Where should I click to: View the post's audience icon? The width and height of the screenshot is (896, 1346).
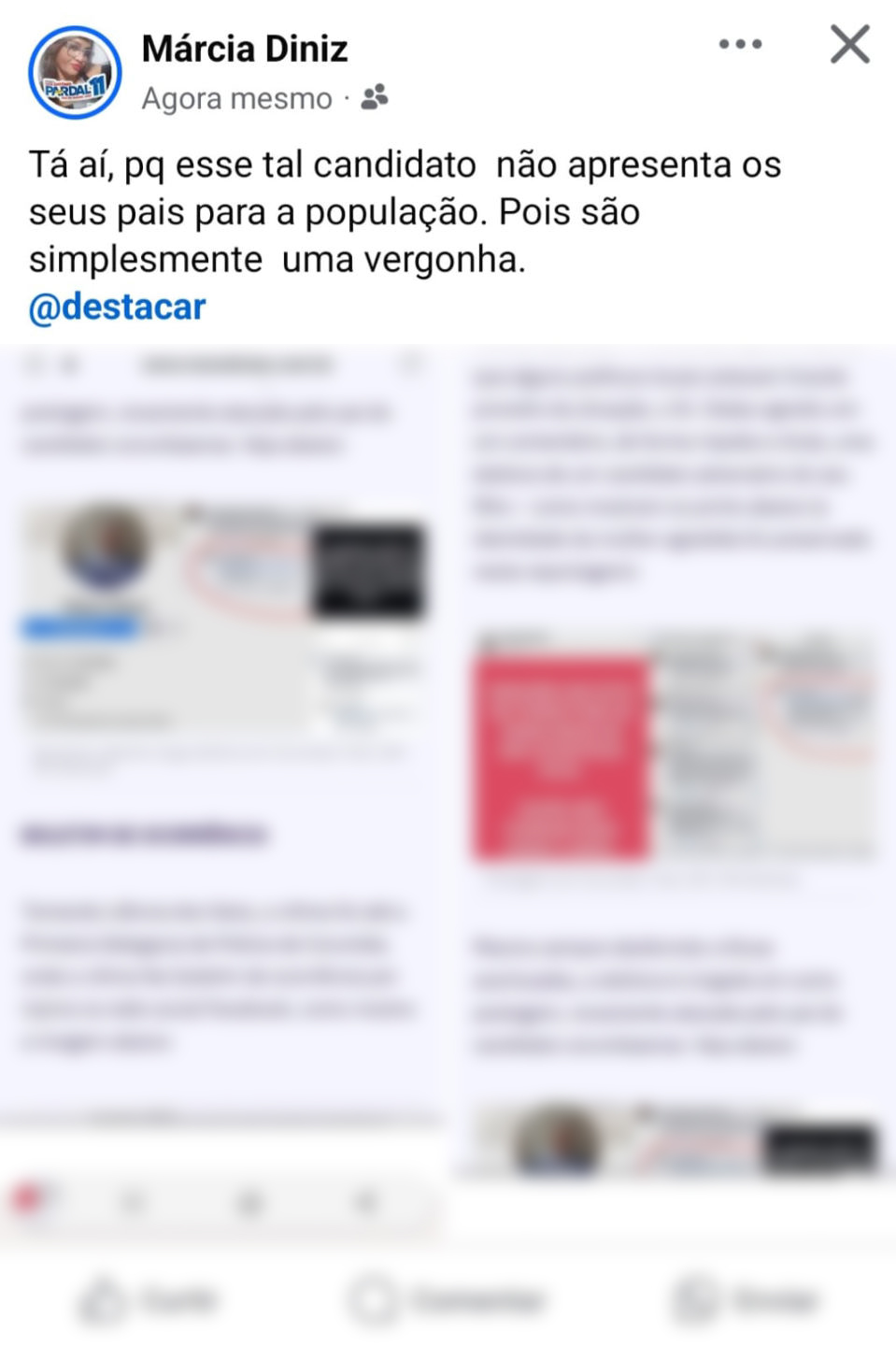point(375,97)
